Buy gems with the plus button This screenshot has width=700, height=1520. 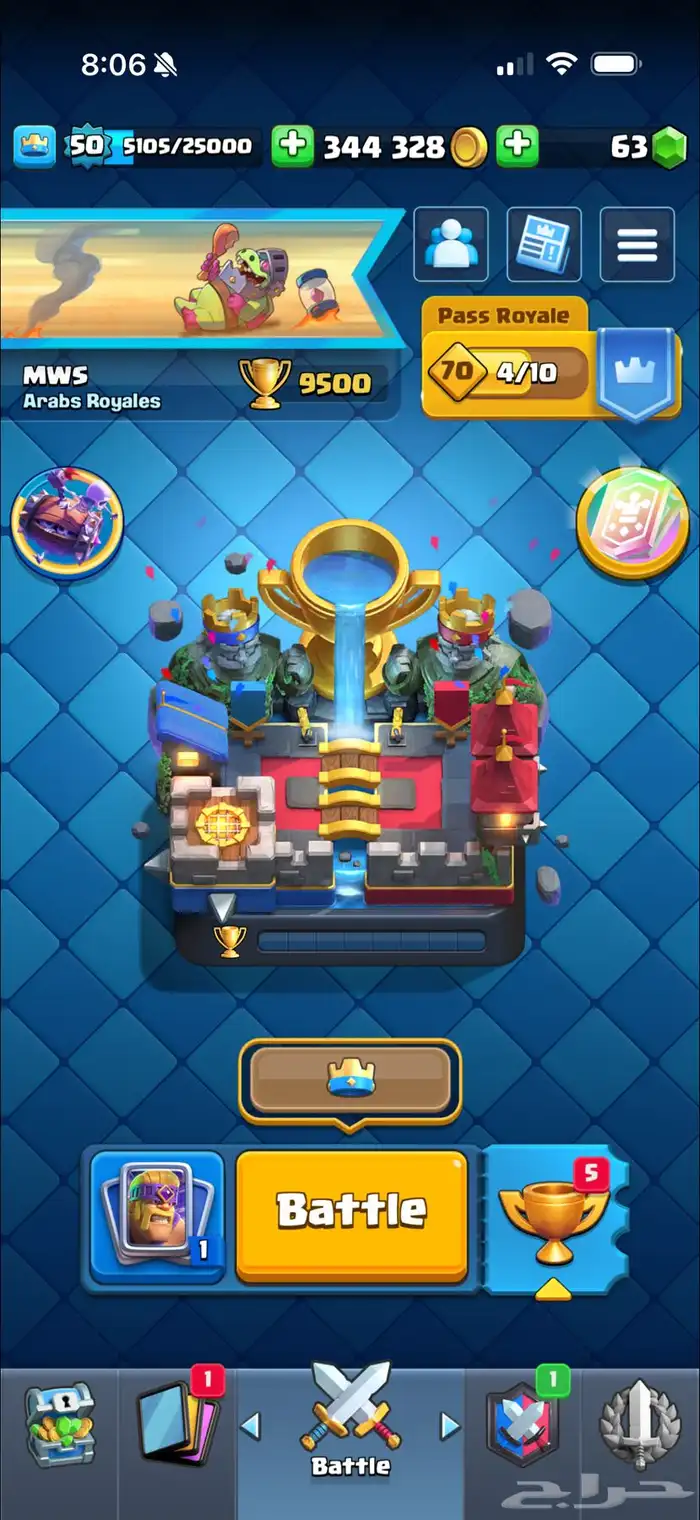(x=517, y=147)
